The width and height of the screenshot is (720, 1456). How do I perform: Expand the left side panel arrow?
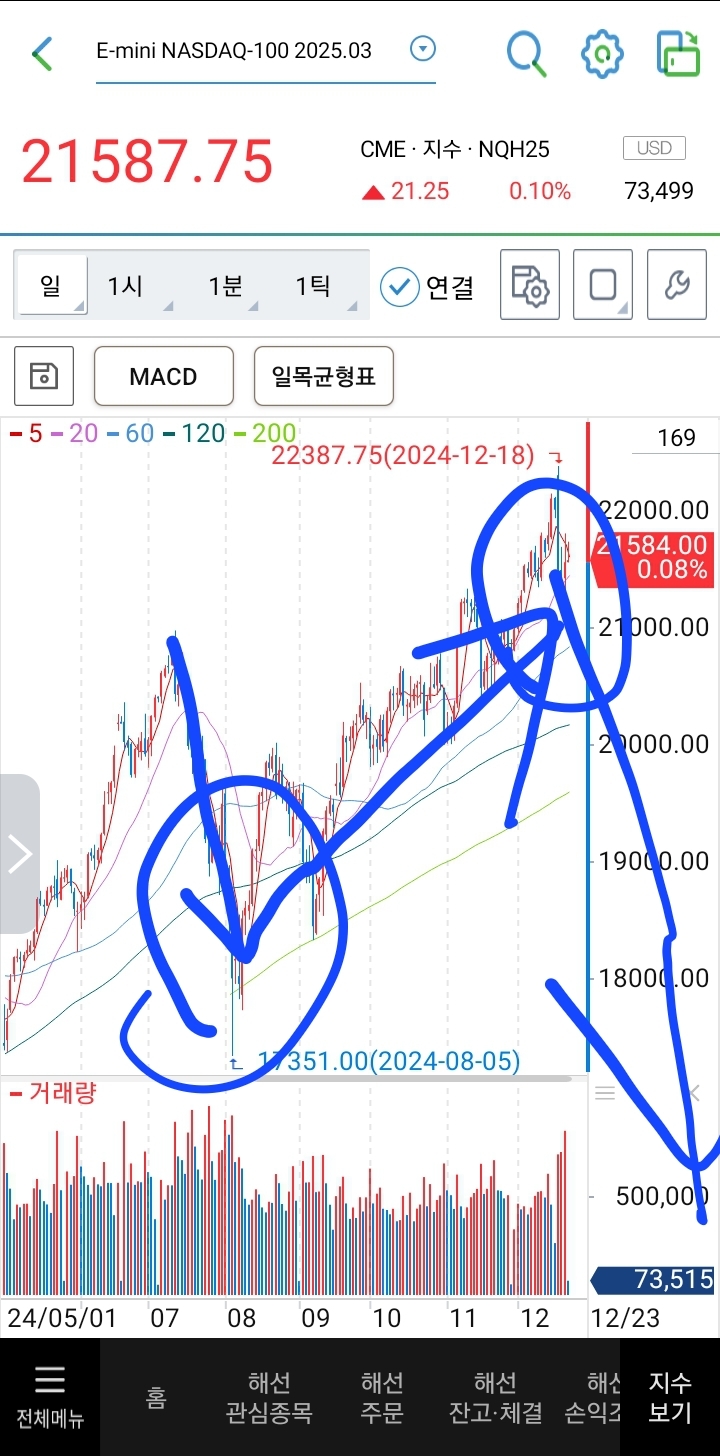click(19, 854)
